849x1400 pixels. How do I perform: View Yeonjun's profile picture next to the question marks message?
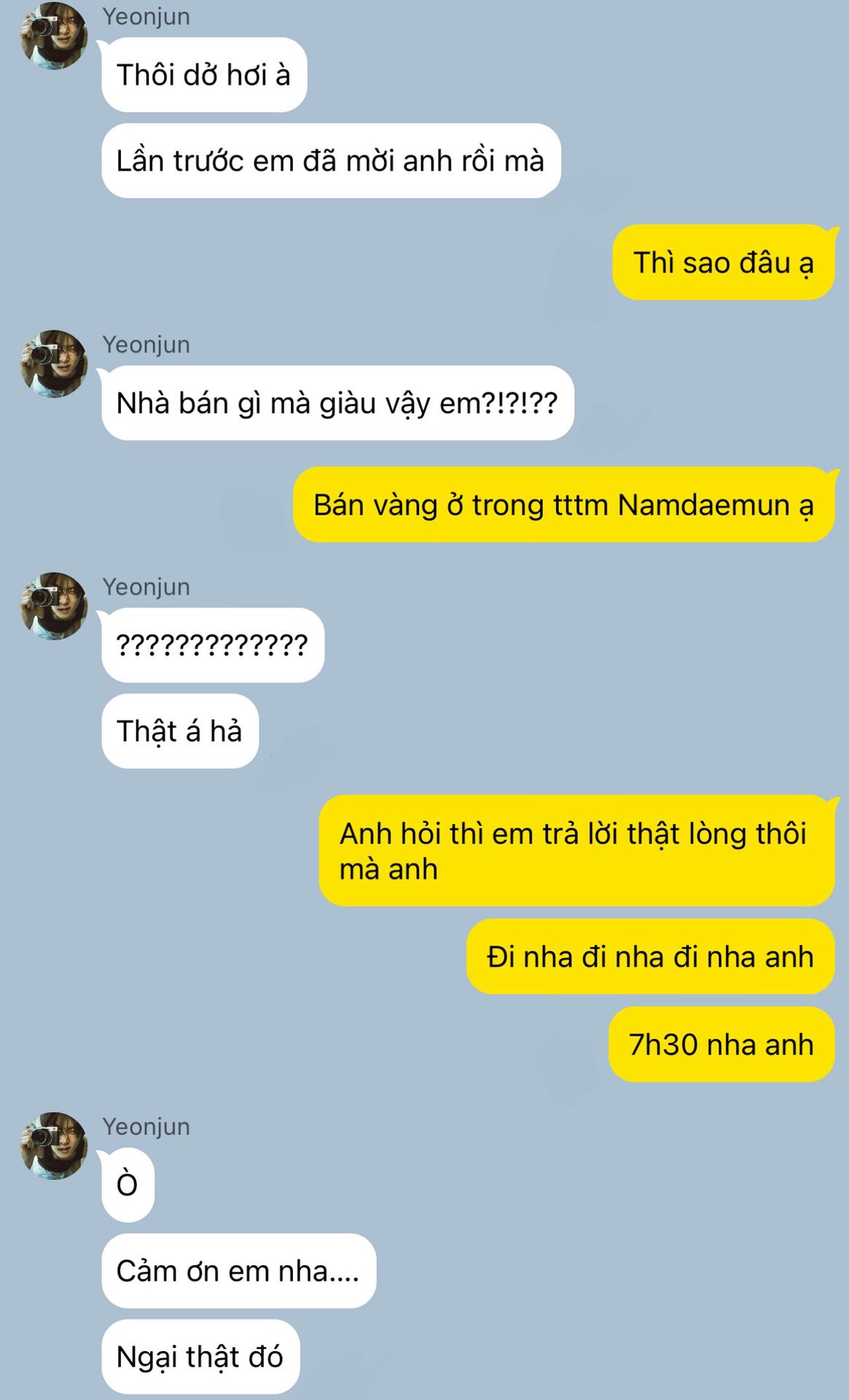point(54,605)
